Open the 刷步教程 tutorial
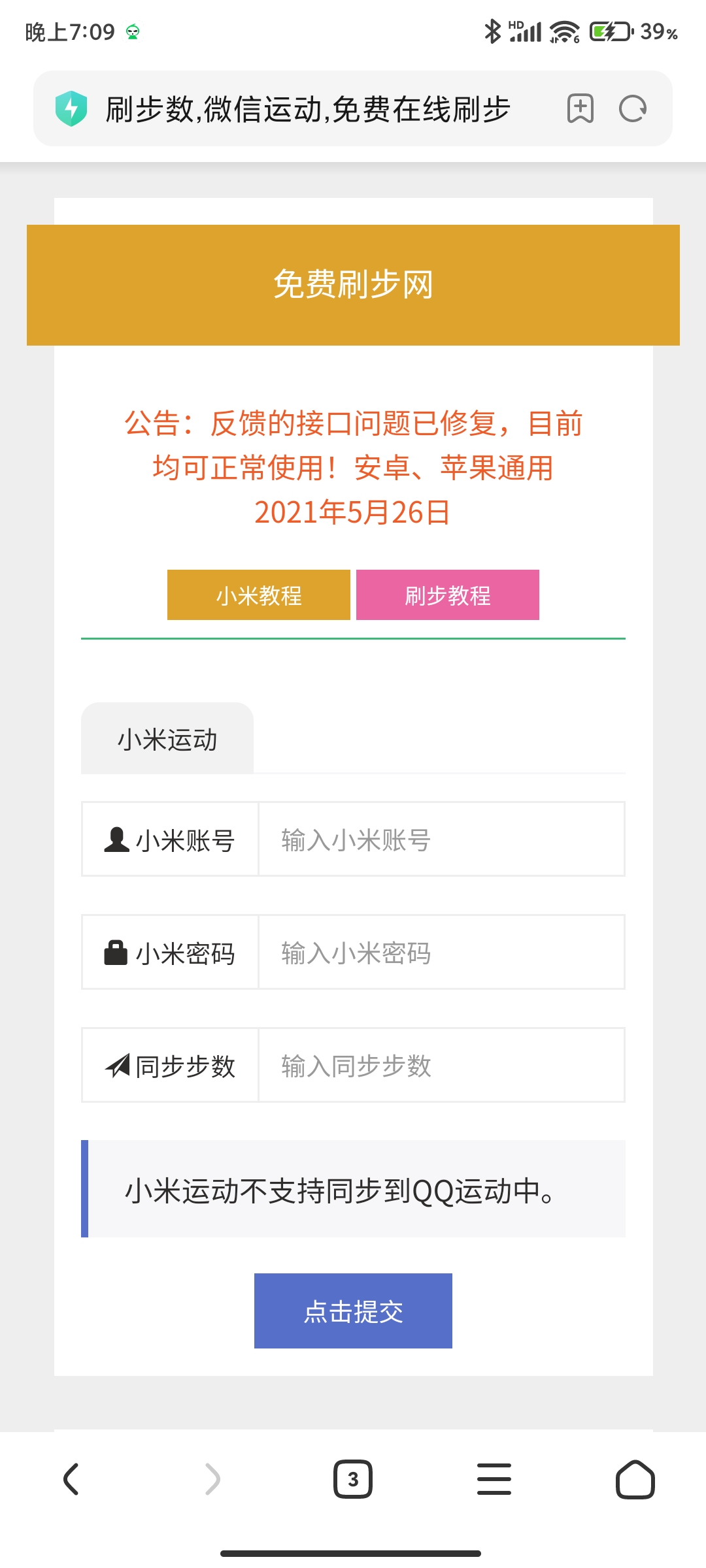The height and width of the screenshot is (1568, 706). click(447, 595)
